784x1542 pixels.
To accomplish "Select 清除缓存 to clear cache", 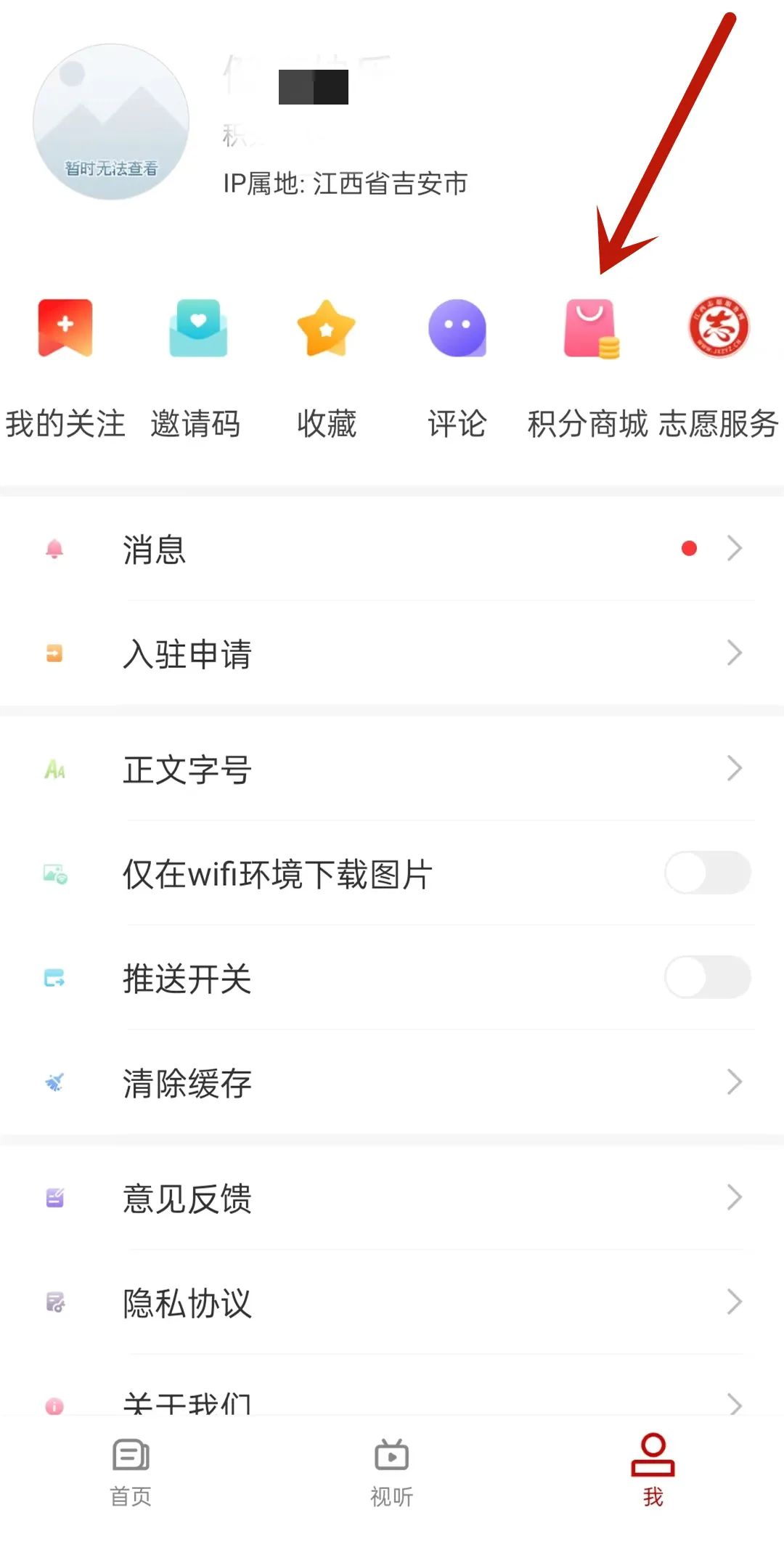I will tap(392, 1082).
